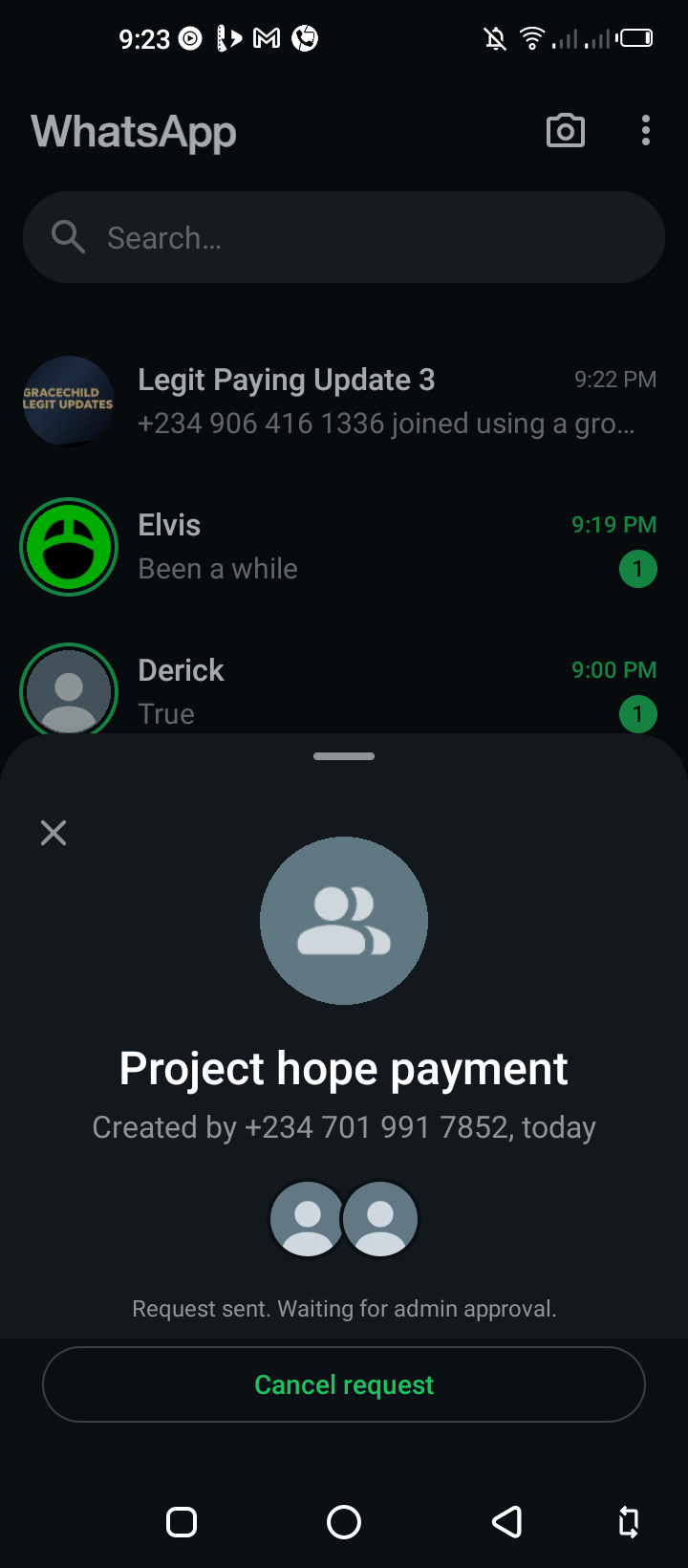Open recent apps view
The image size is (688, 1568).
click(x=182, y=1521)
